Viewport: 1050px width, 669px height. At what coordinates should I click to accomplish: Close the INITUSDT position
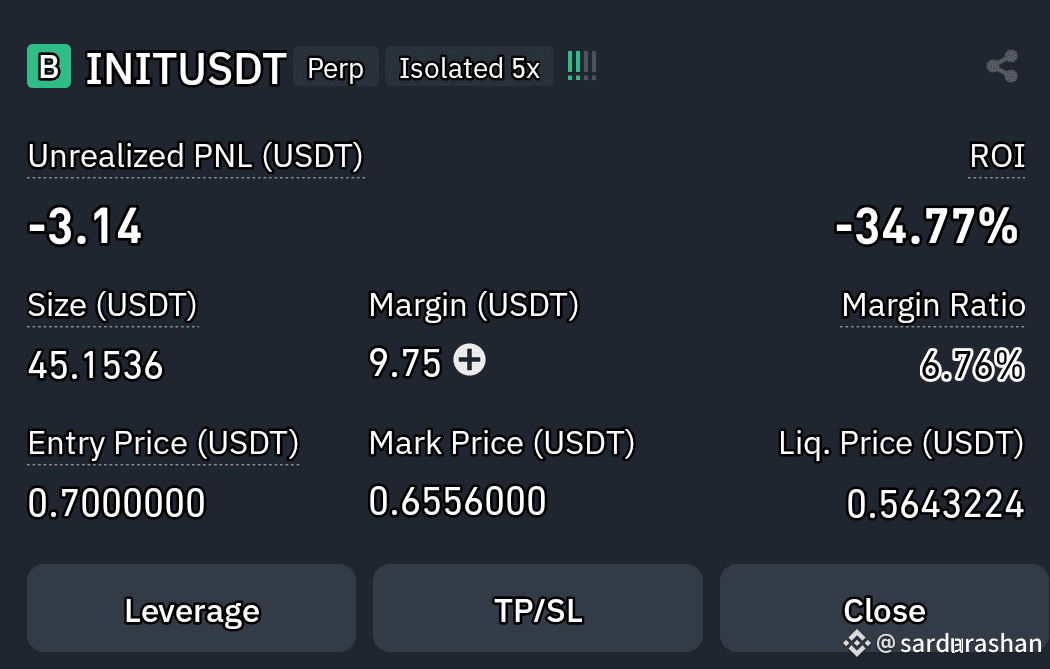coord(884,608)
